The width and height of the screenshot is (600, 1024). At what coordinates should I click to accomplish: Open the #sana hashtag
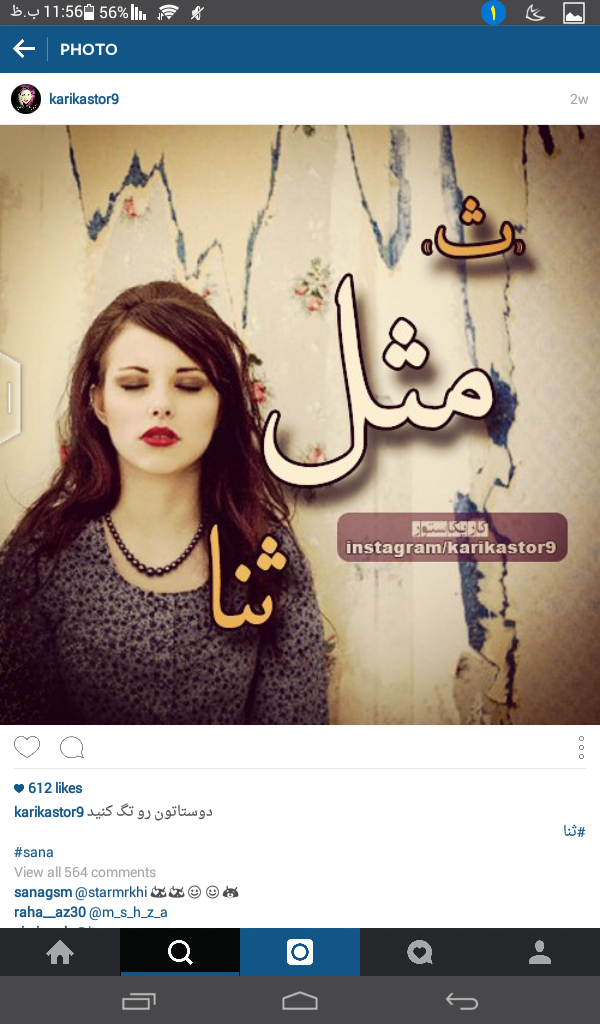point(34,852)
